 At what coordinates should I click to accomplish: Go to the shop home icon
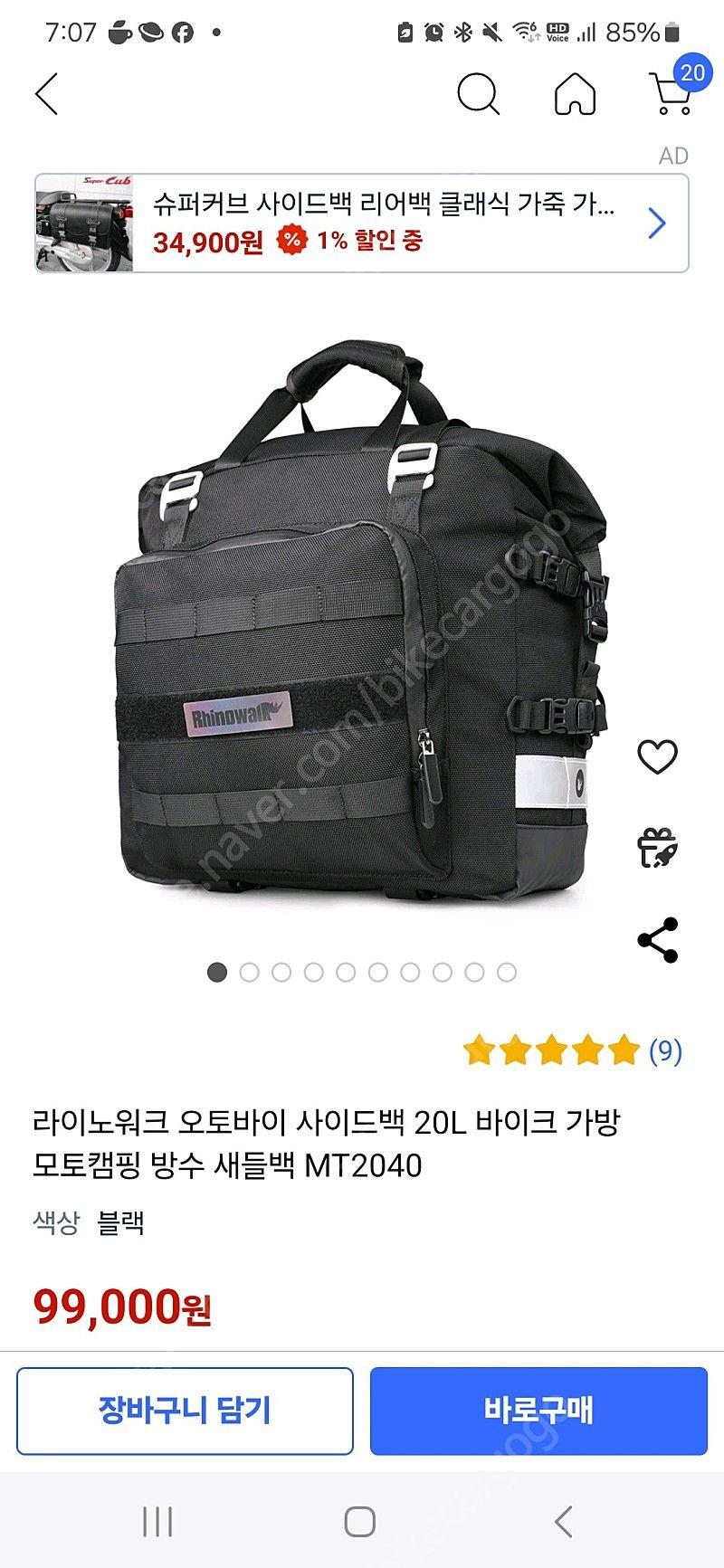coord(576,94)
